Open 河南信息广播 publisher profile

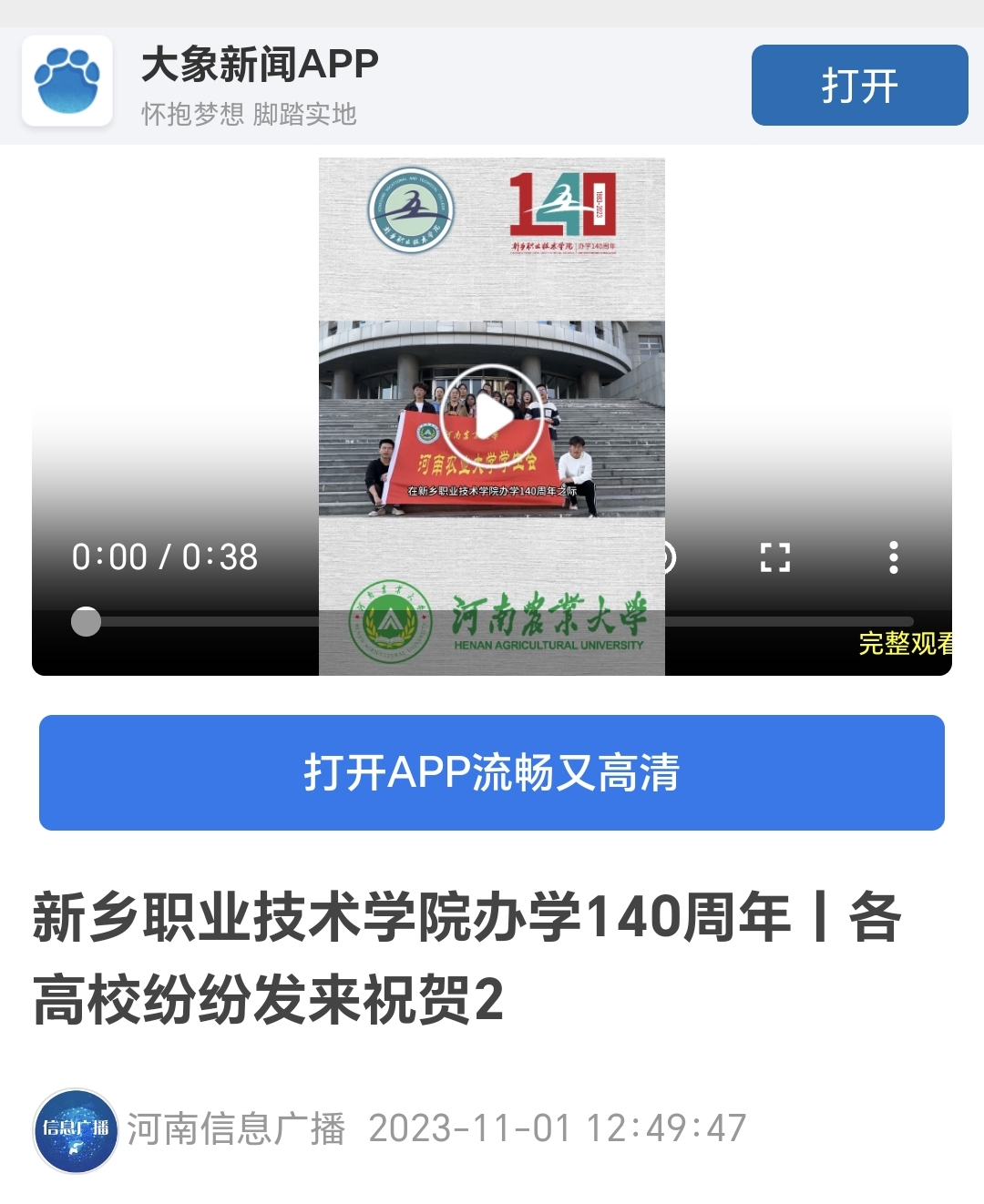click(x=77, y=1130)
